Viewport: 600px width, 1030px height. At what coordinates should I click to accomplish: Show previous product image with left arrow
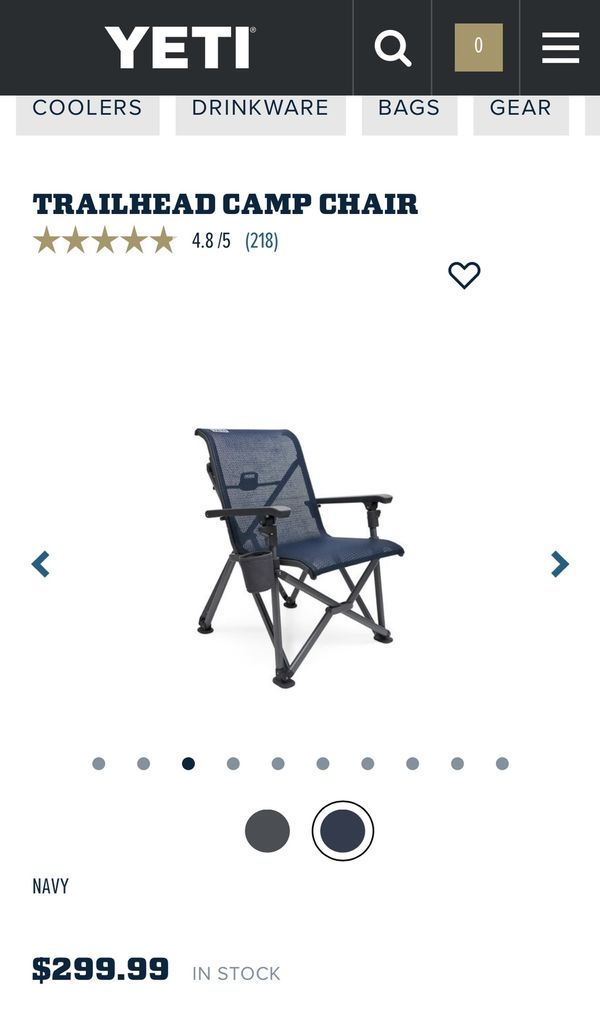40,564
